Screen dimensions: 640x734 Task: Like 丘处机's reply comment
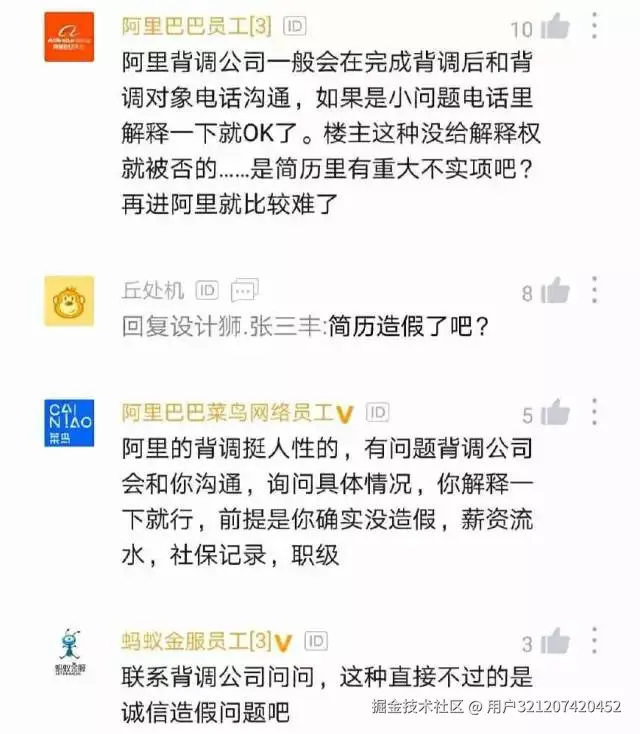555,291
